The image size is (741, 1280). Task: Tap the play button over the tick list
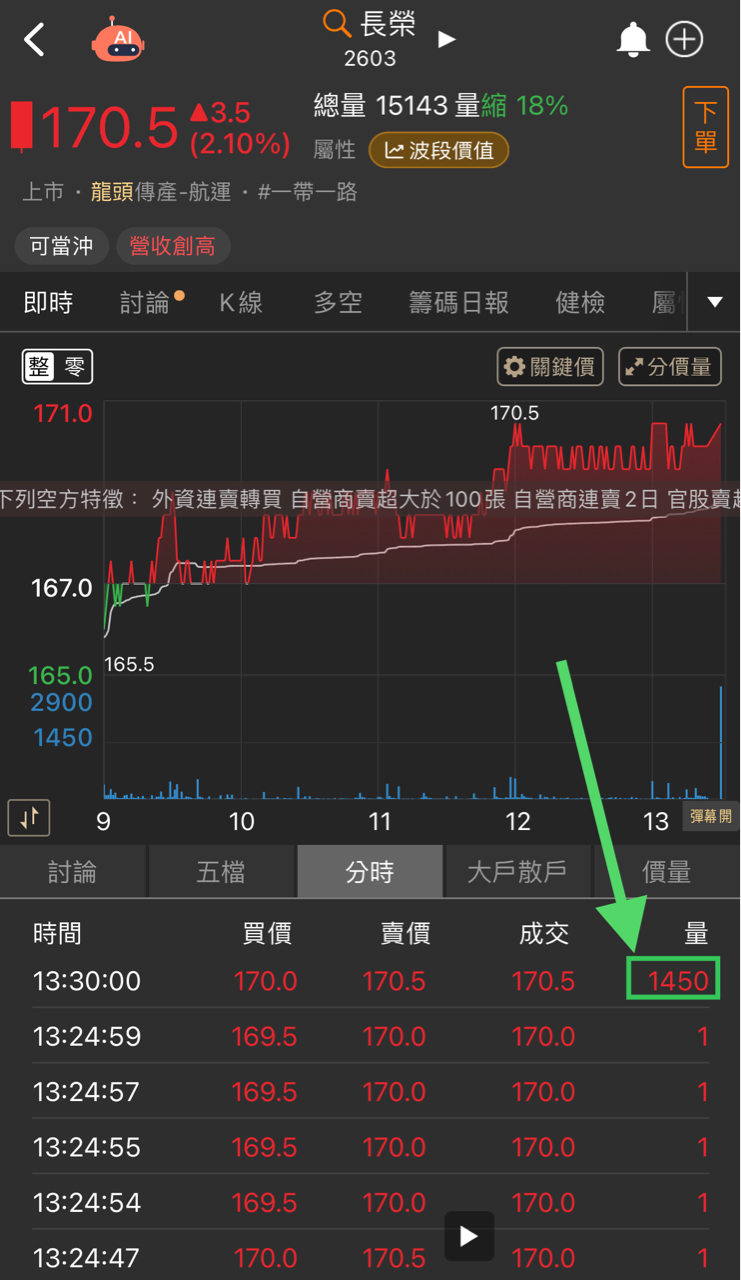[x=469, y=1237]
